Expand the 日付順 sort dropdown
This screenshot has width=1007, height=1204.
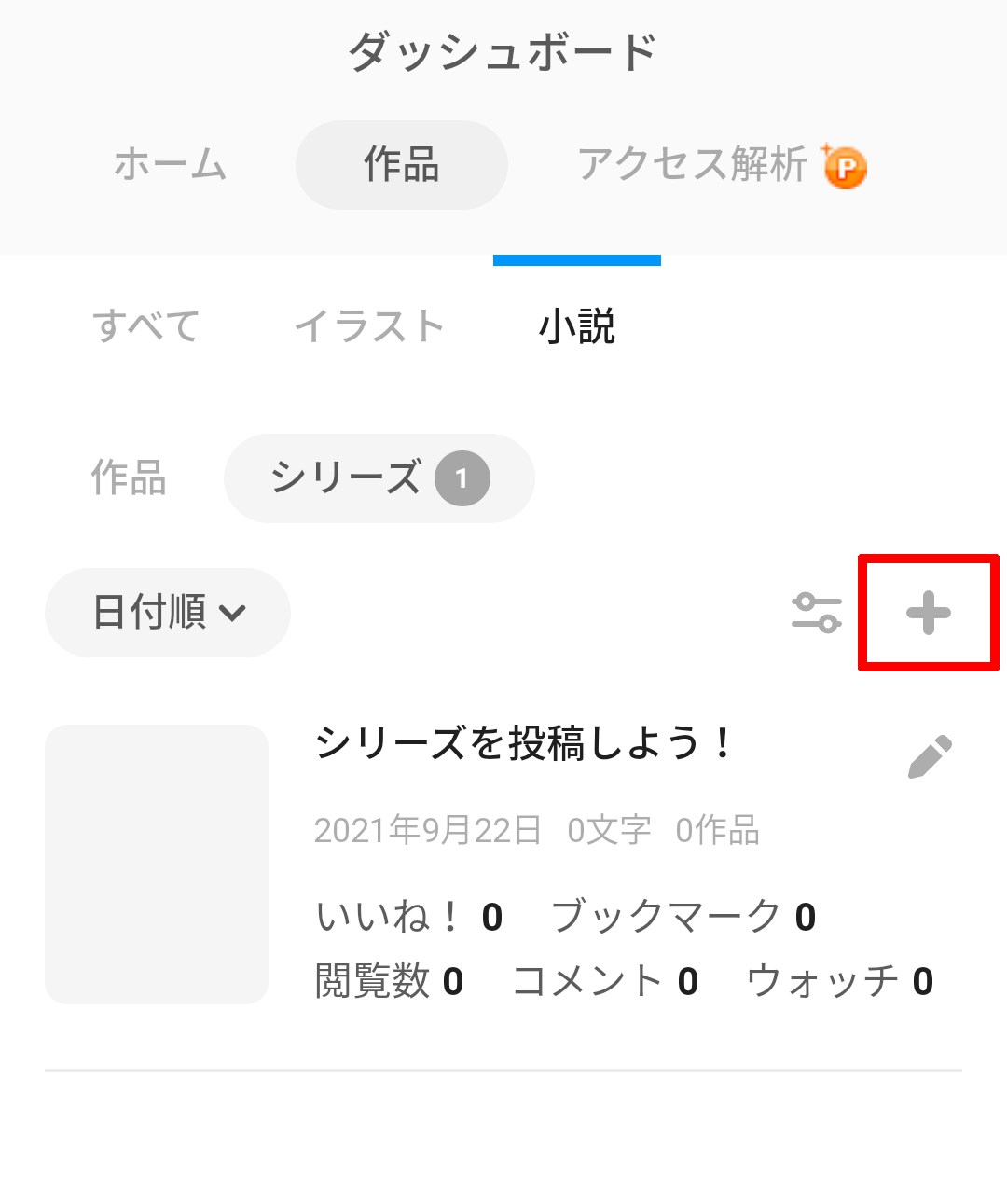(168, 613)
